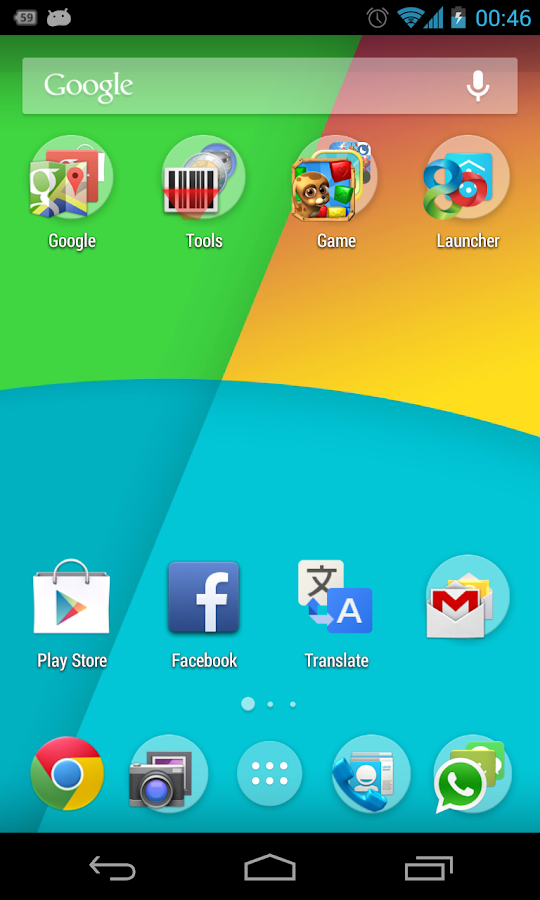Start voice search with the microphone

click(477, 86)
